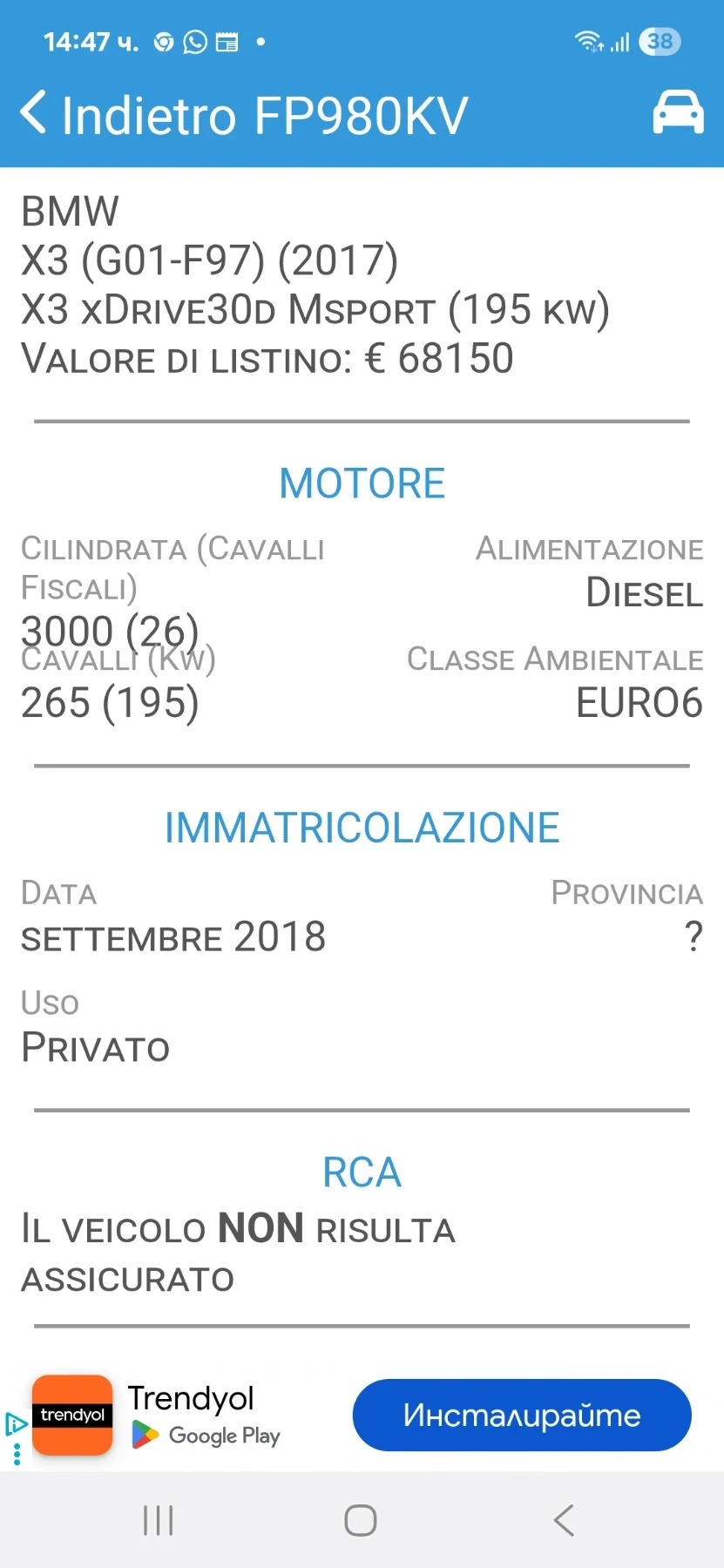
Task: Go back using the Indietro arrow
Action: coord(35,113)
